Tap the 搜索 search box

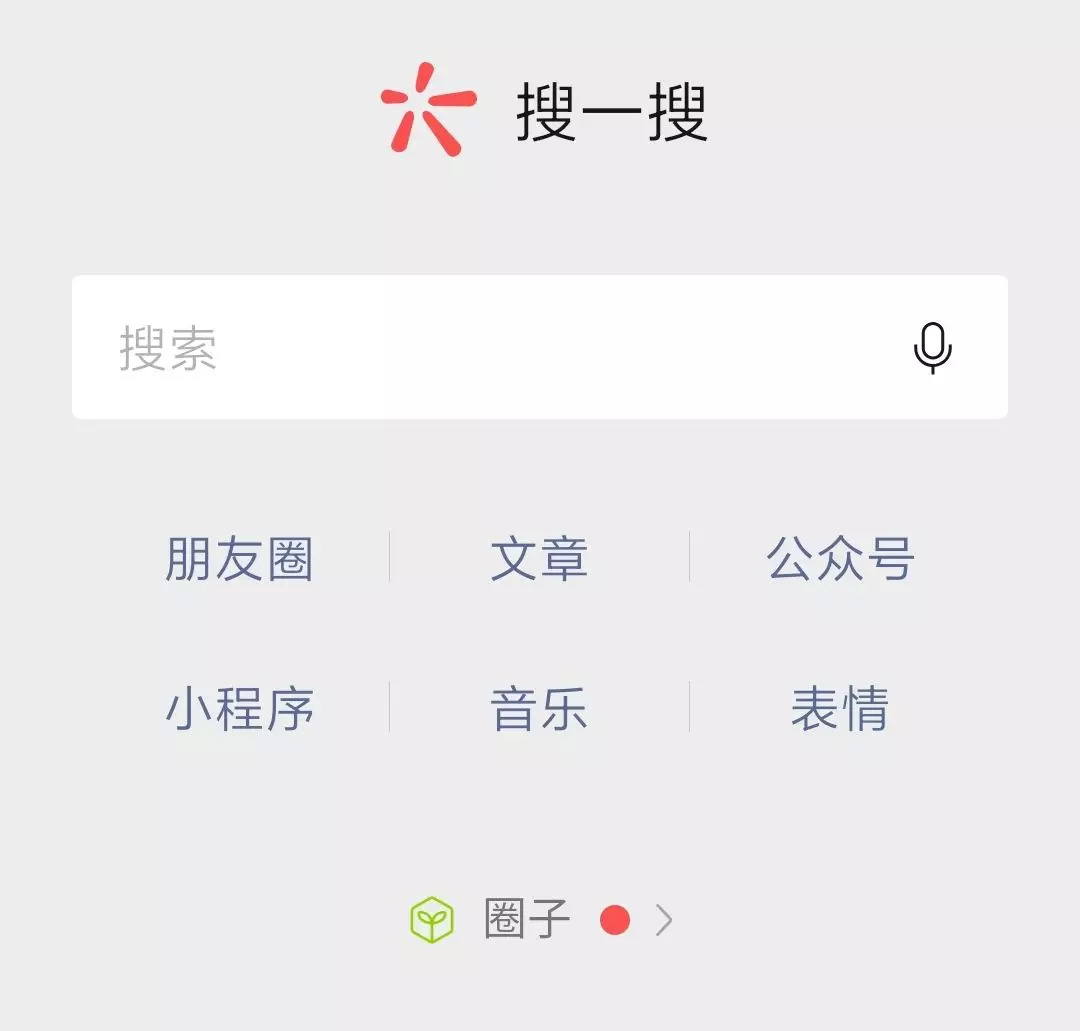tap(539, 347)
